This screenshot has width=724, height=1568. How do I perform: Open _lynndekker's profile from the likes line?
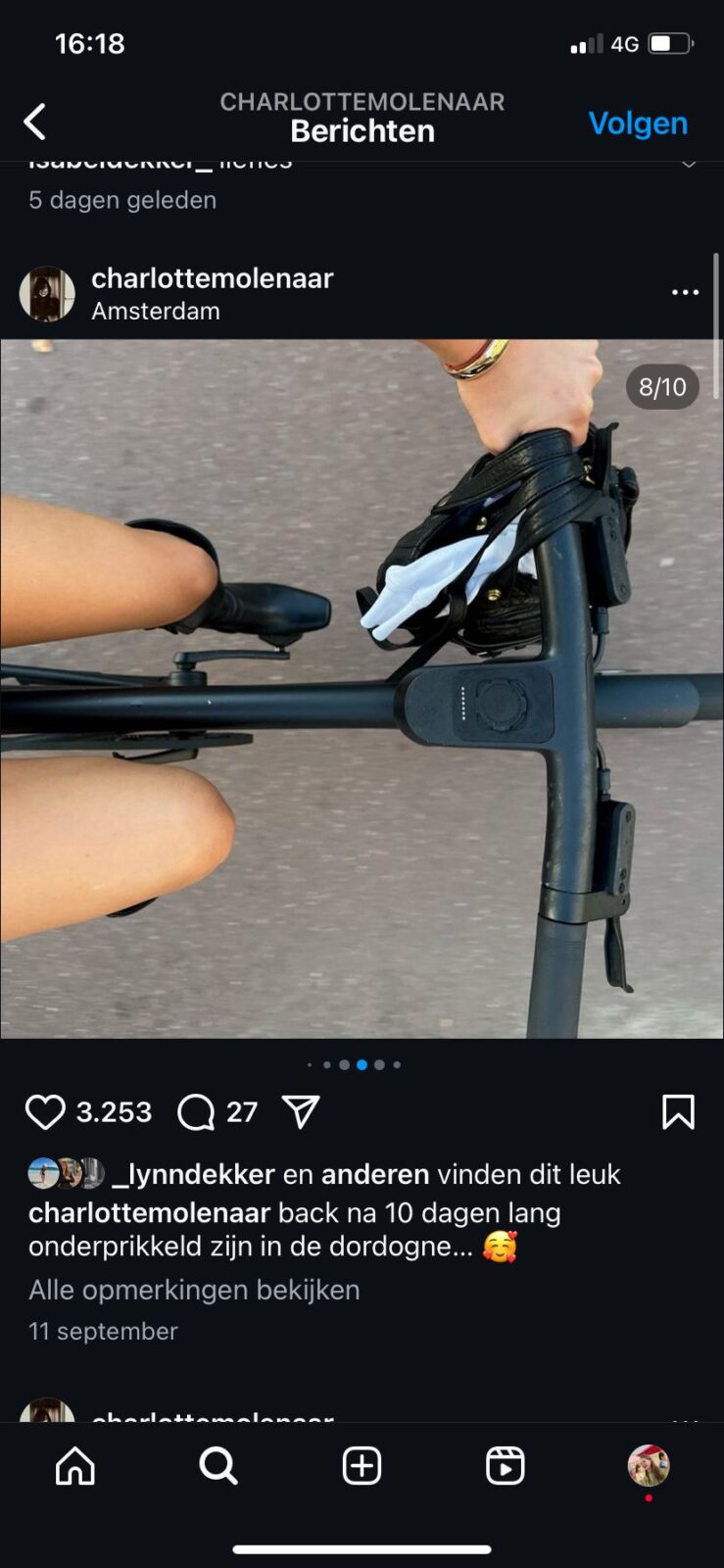(193, 1174)
